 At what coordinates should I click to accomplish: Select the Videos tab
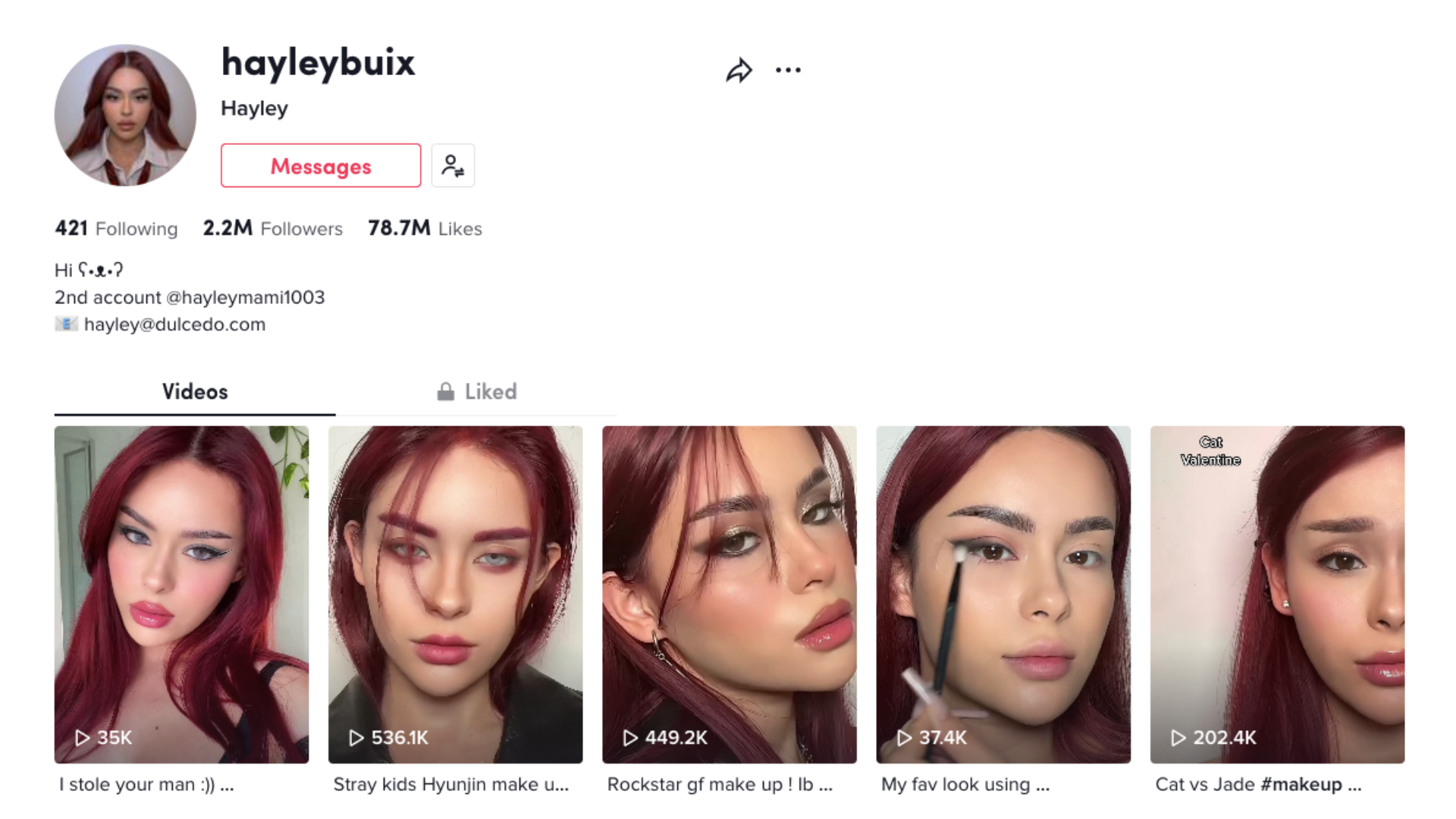tap(195, 391)
